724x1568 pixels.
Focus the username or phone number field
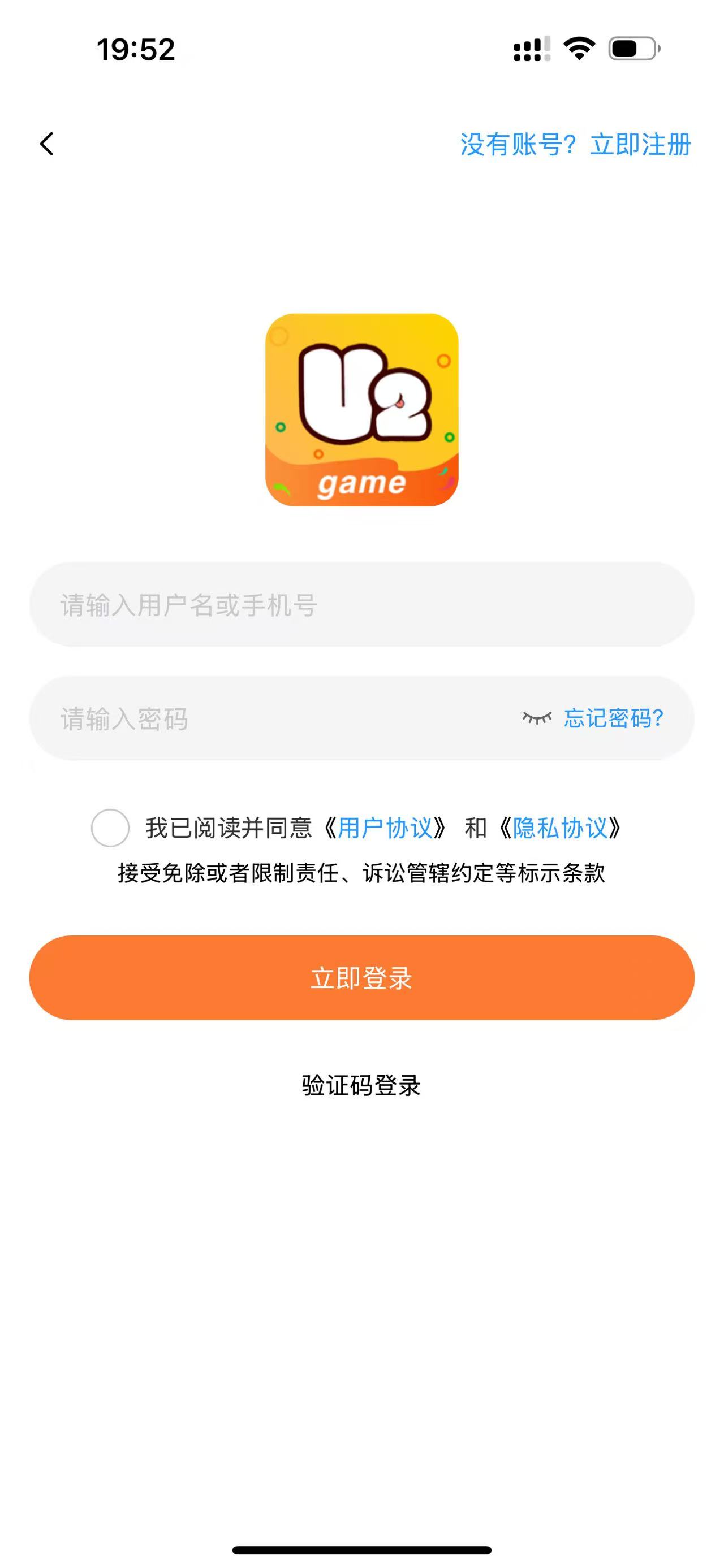361,604
